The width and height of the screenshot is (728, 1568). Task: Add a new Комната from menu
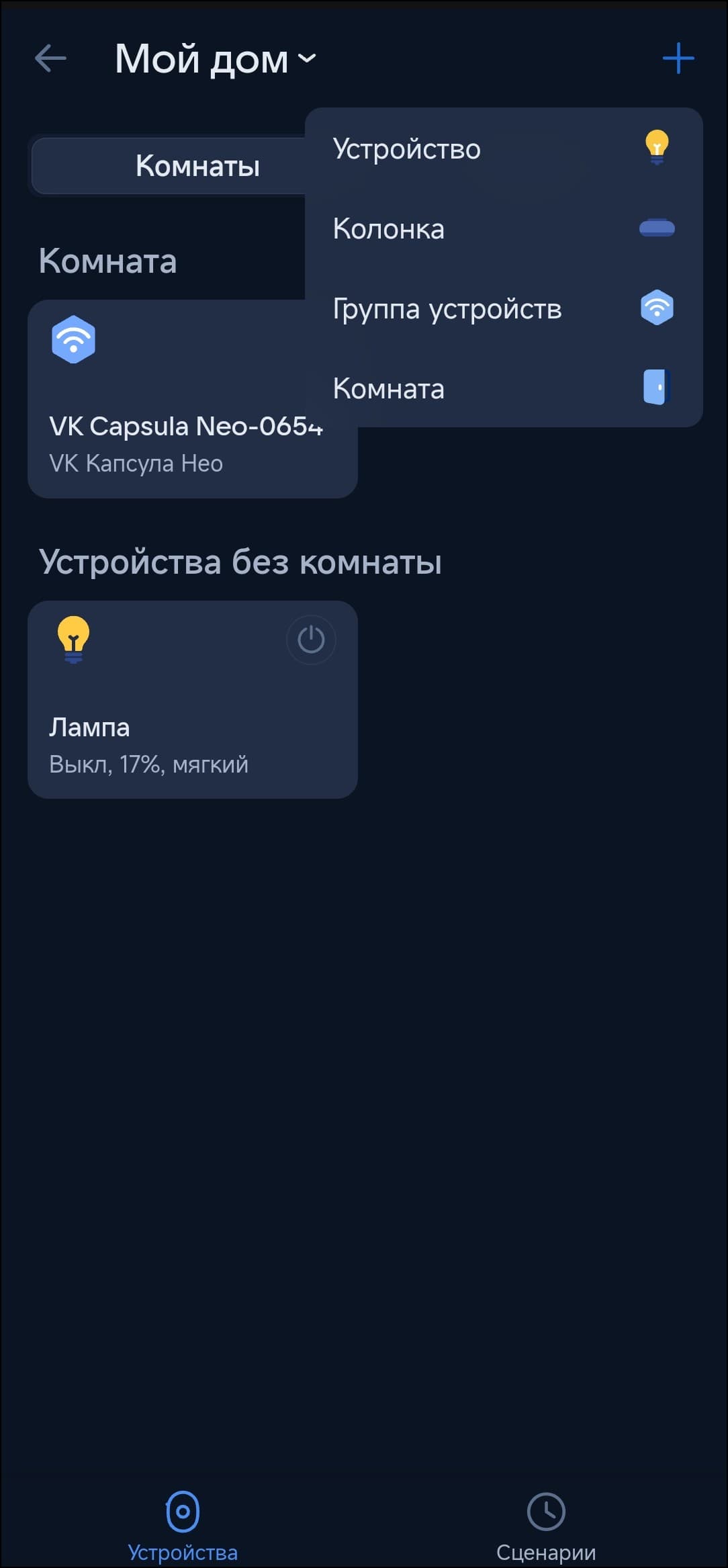tap(503, 388)
